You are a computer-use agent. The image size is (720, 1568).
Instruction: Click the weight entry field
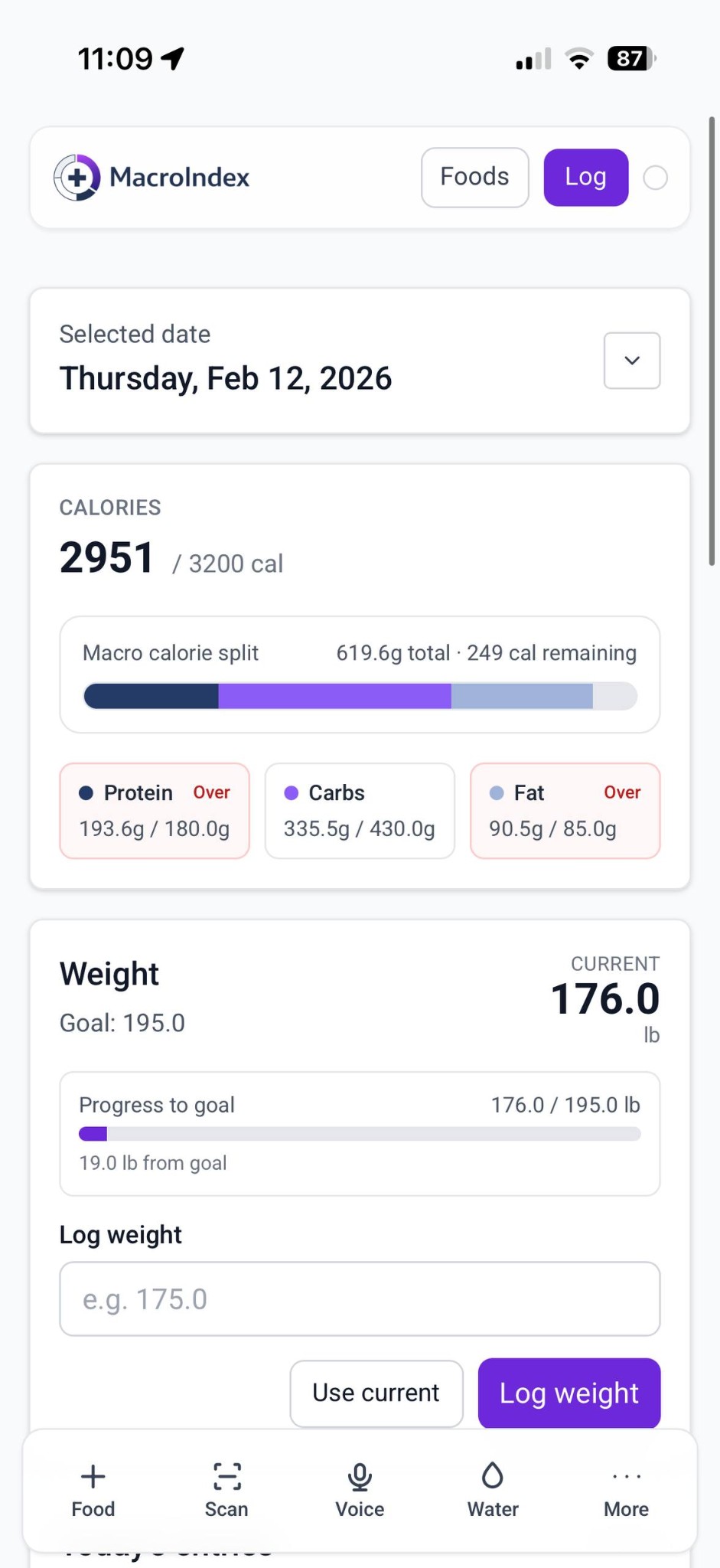pyautogui.click(x=360, y=1298)
